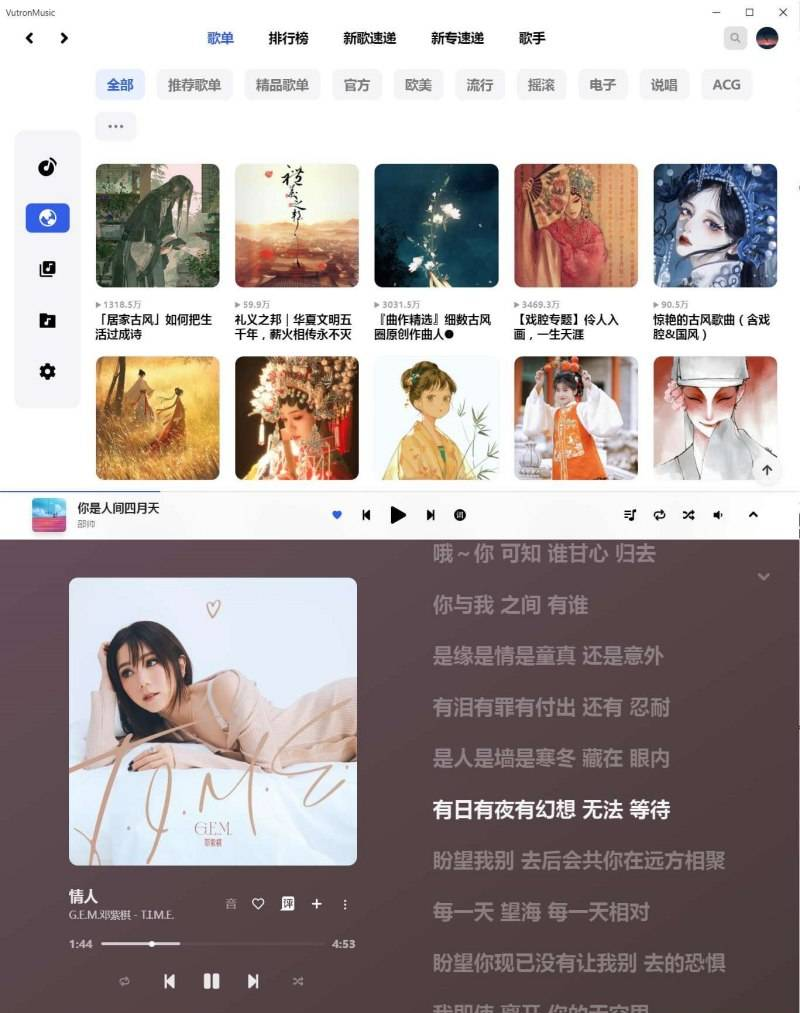This screenshot has width=800, height=1013.
Task: Open the more options menu for 情人
Action: tap(345, 904)
